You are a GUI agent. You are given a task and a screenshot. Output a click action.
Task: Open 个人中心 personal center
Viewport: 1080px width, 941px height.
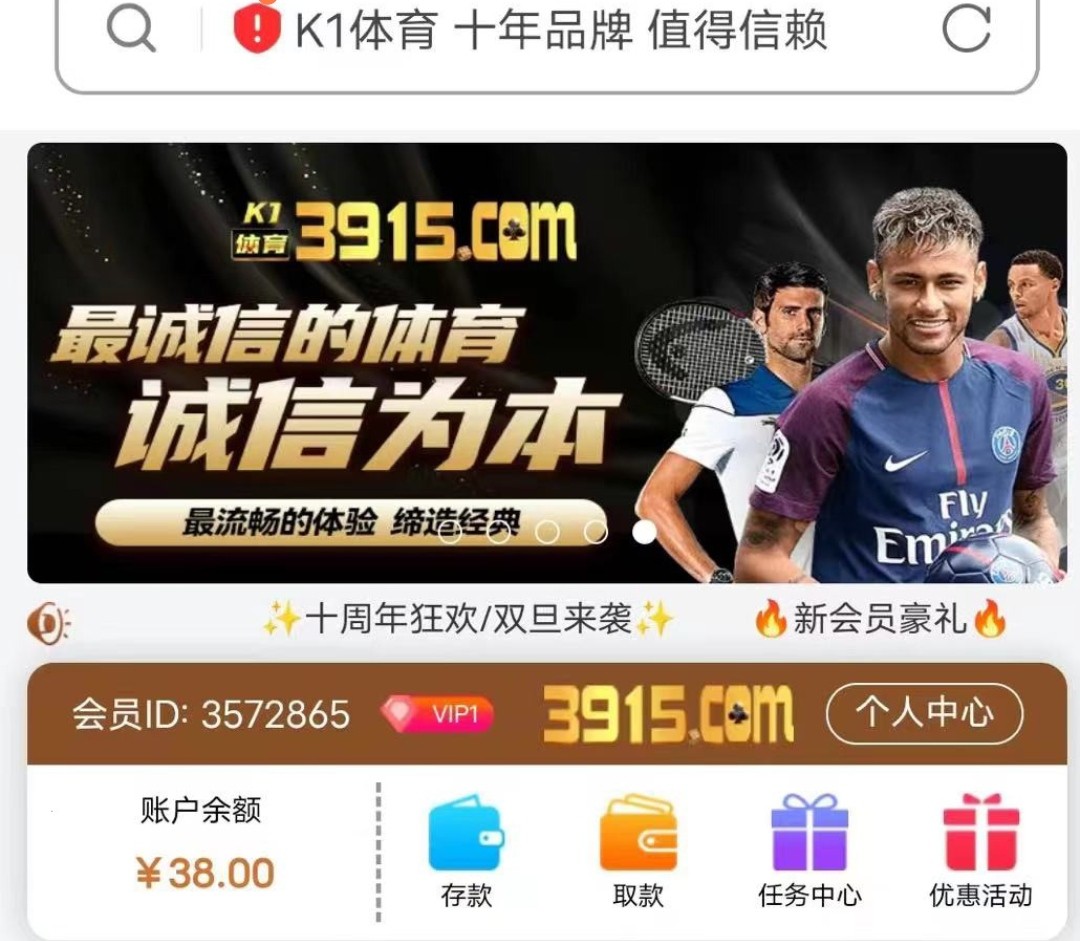click(x=924, y=713)
